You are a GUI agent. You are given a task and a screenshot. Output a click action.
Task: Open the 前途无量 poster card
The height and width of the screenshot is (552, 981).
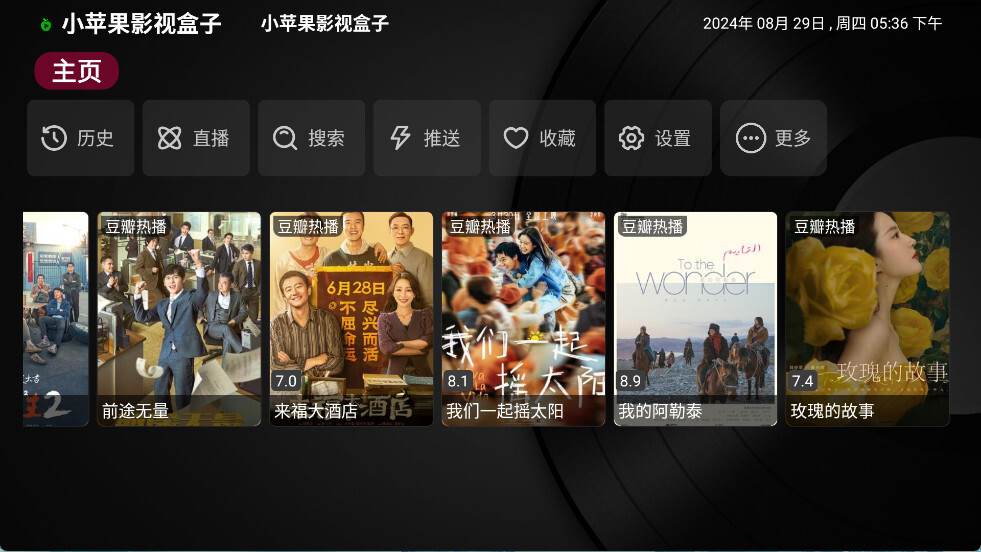pos(179,318)
